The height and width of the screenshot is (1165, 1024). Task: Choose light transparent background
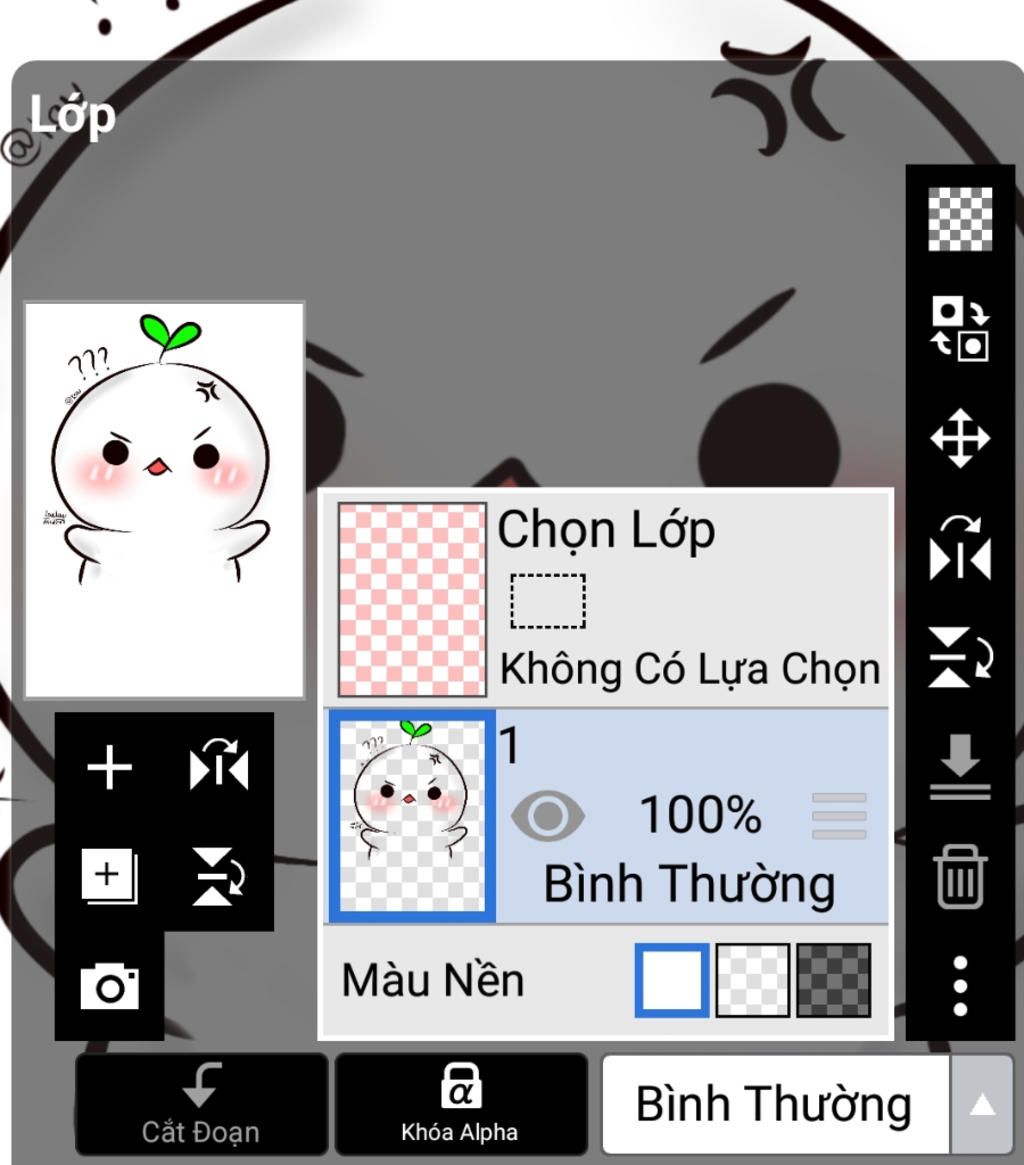coord(753,980)
